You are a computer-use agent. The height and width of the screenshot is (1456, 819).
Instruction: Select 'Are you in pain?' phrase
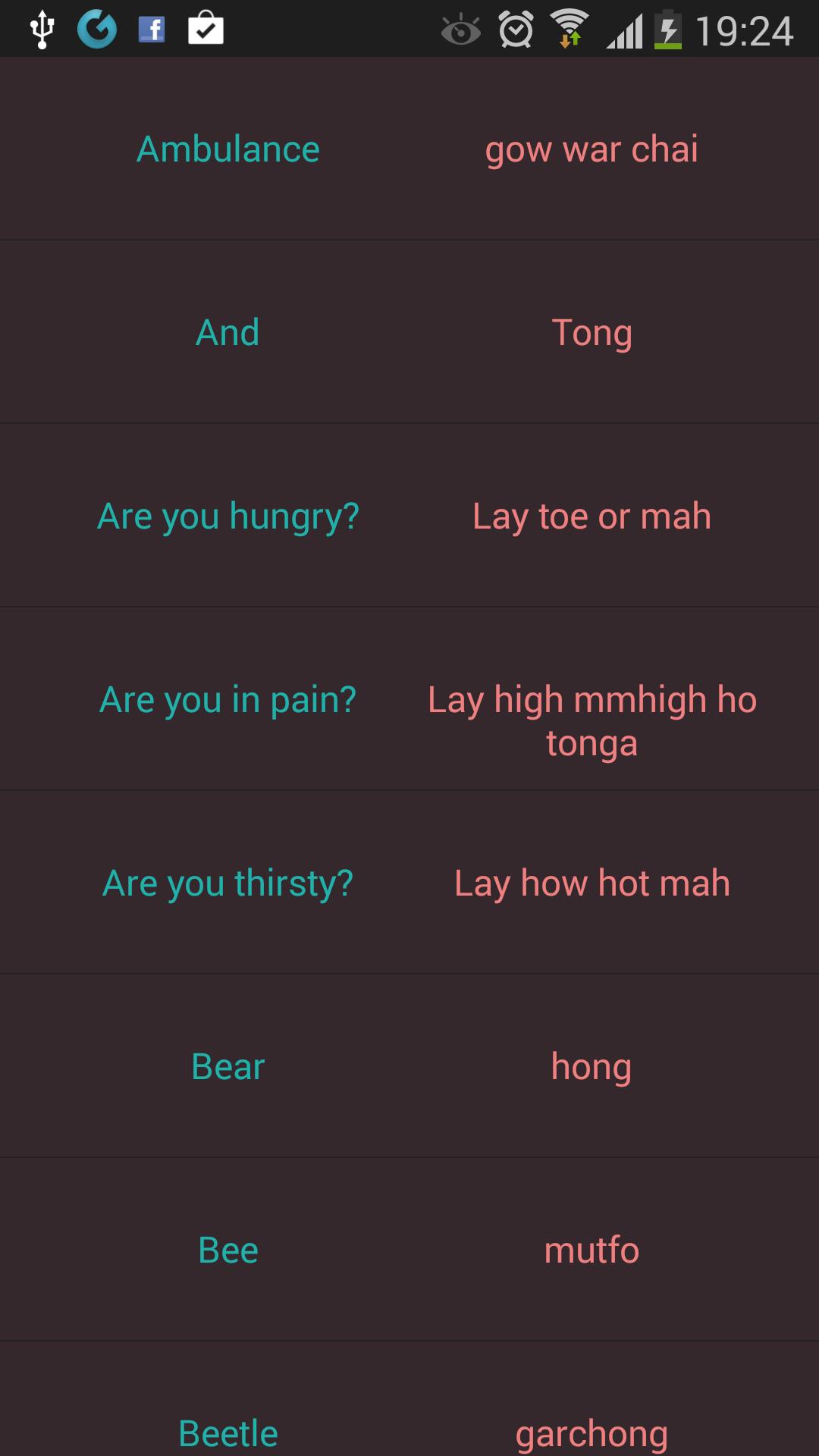(227, 699)
